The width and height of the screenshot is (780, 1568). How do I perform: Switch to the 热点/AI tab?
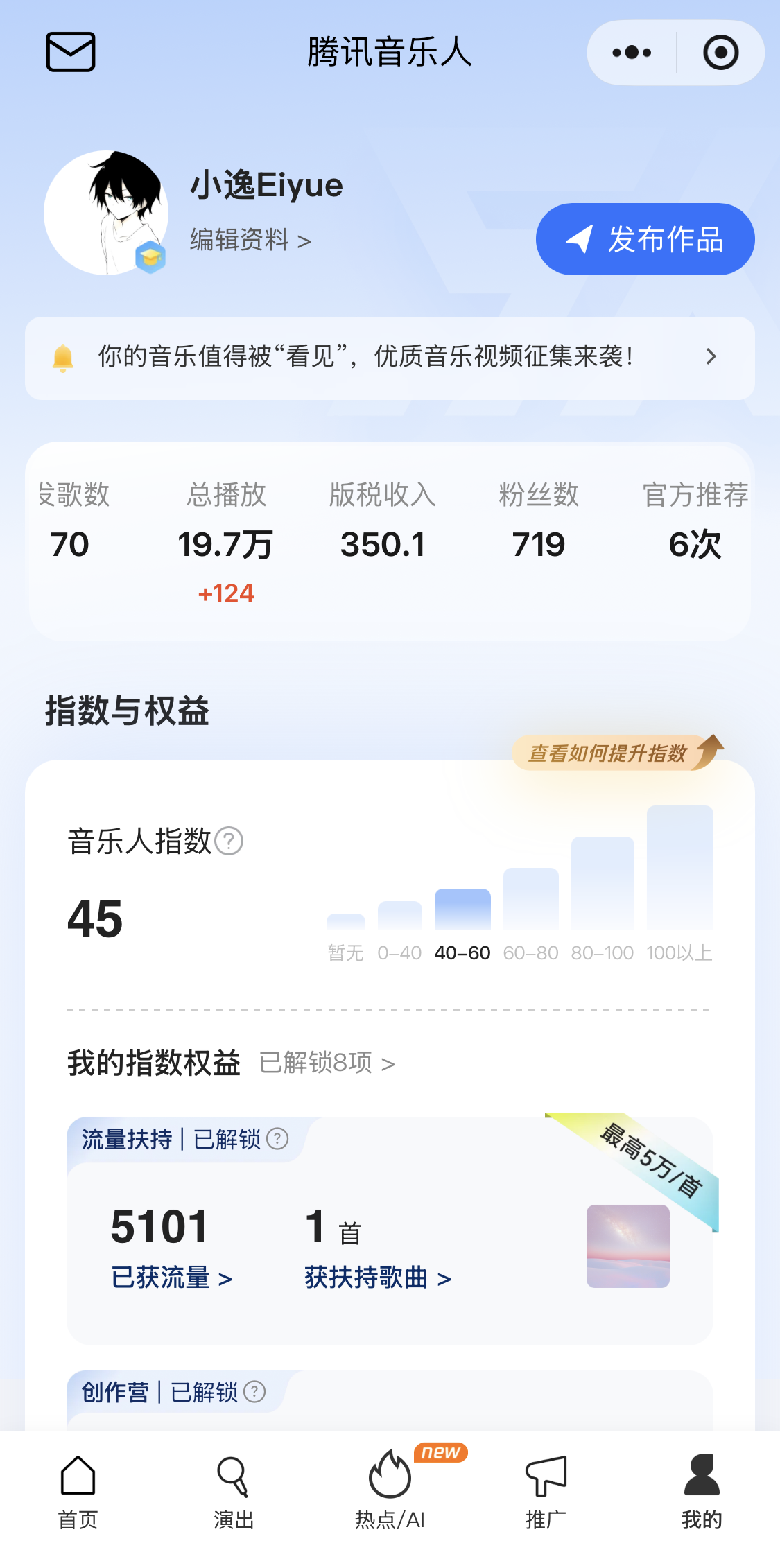pyautogui.click(x=390, y=1490)
